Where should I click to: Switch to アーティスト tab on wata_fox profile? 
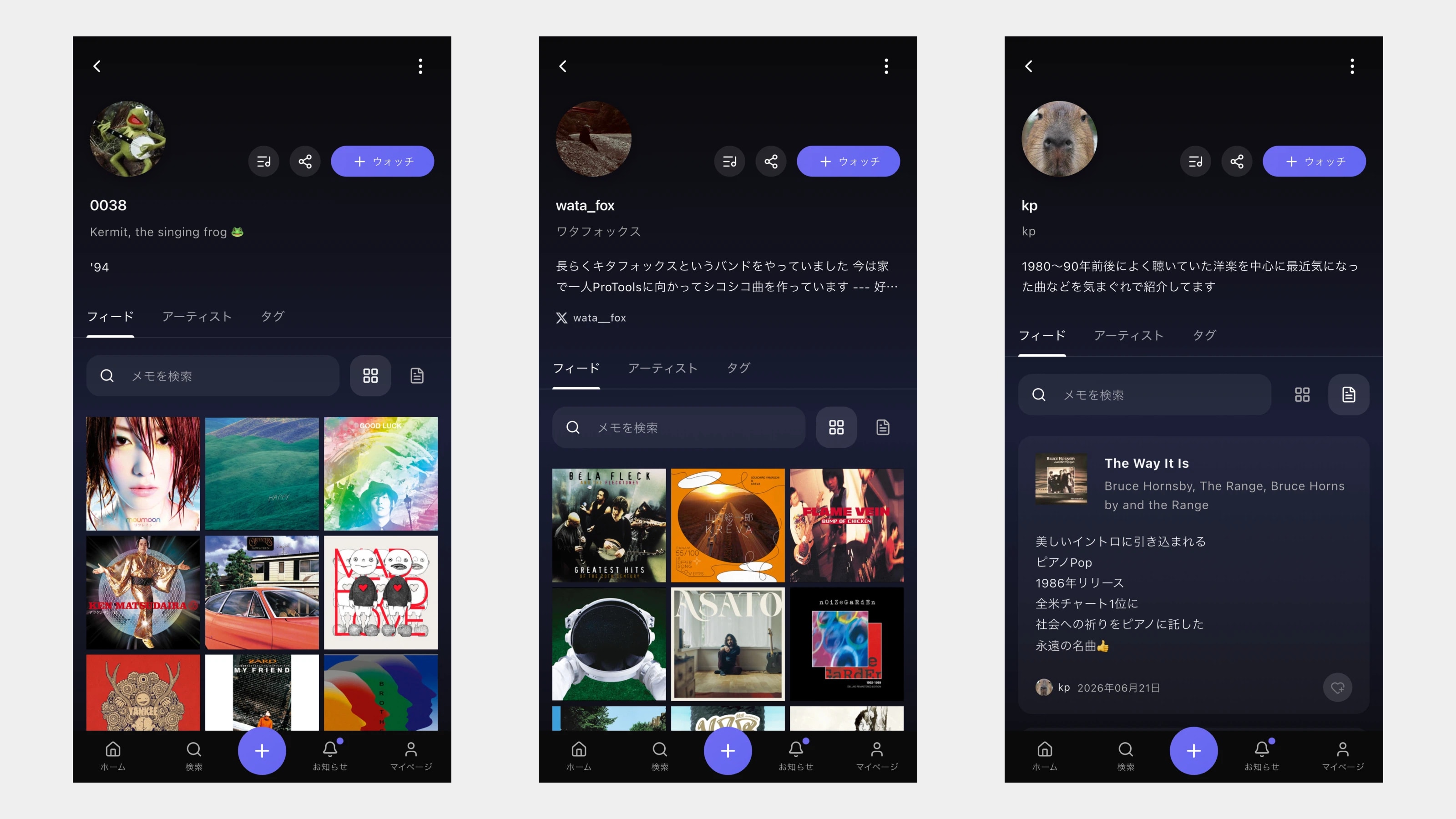click(x=662, y=368)
